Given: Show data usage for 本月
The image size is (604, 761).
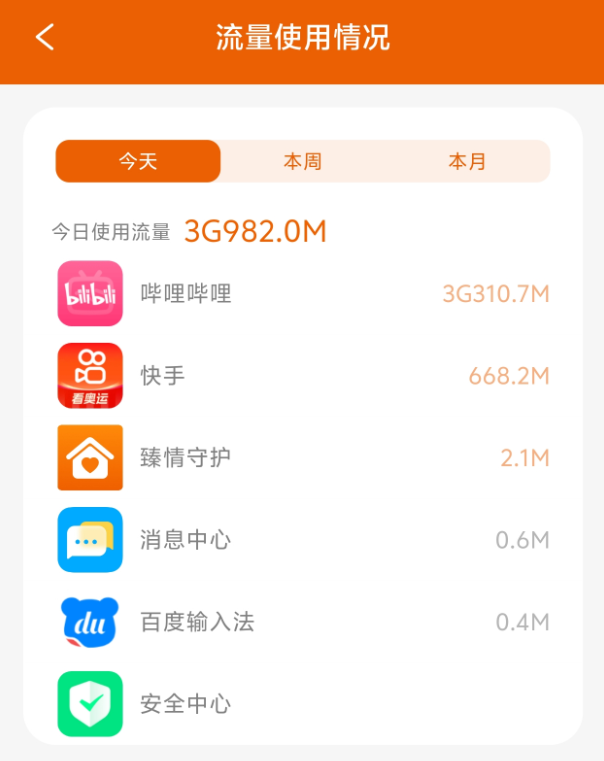Looking at the screenshot, I should [467, 161].
